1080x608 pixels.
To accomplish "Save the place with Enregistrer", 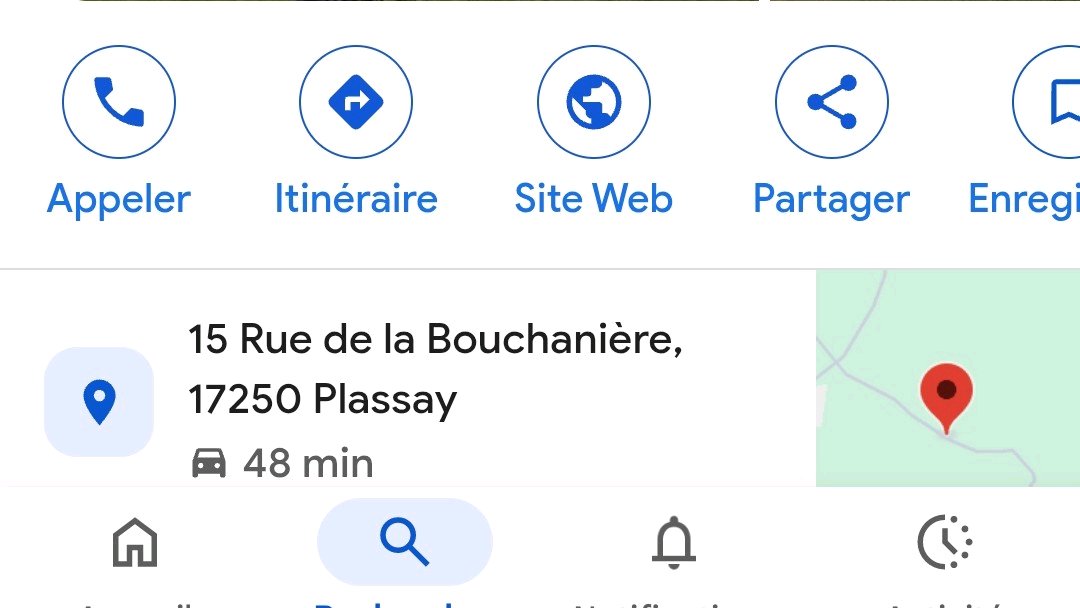I will [x=1050, y=102].
